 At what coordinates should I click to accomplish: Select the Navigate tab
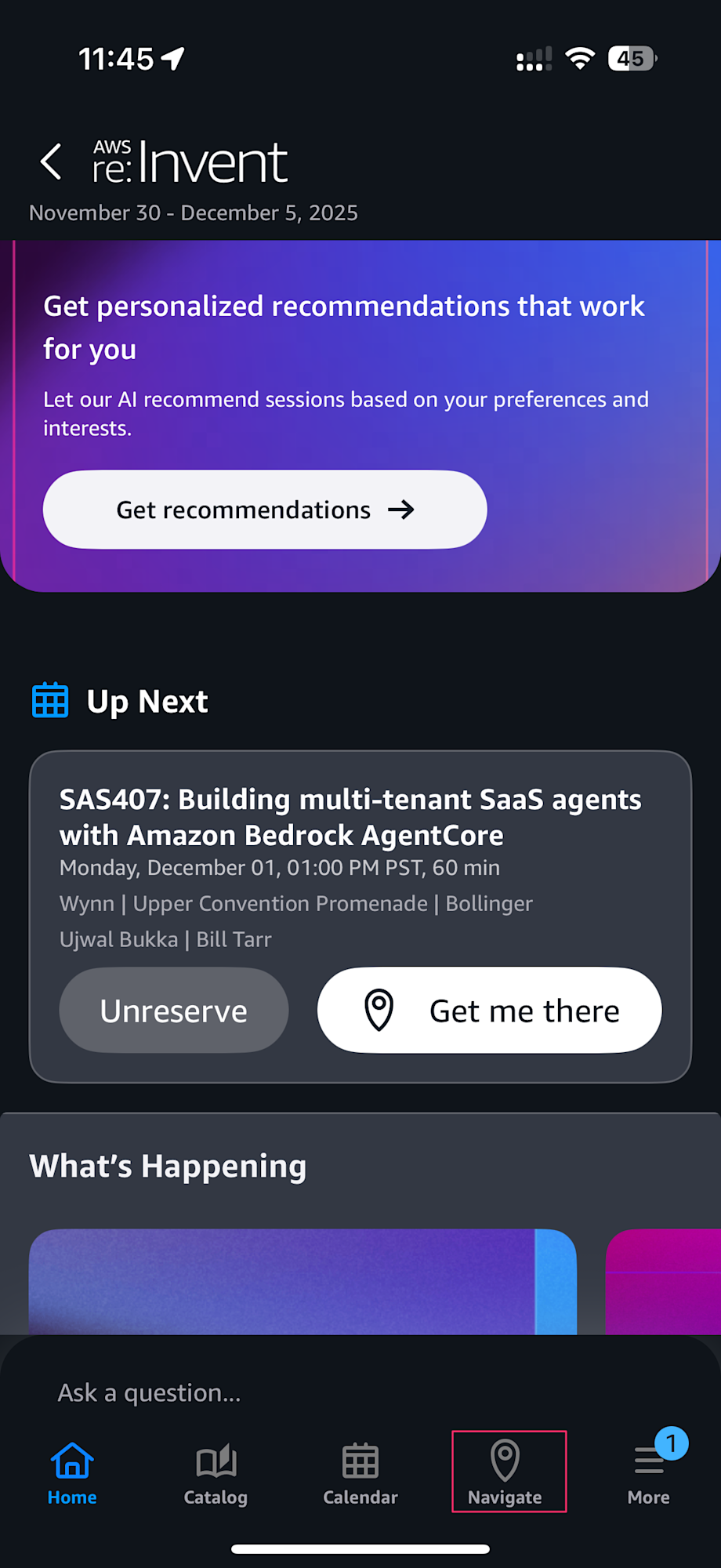point(505,1473)
